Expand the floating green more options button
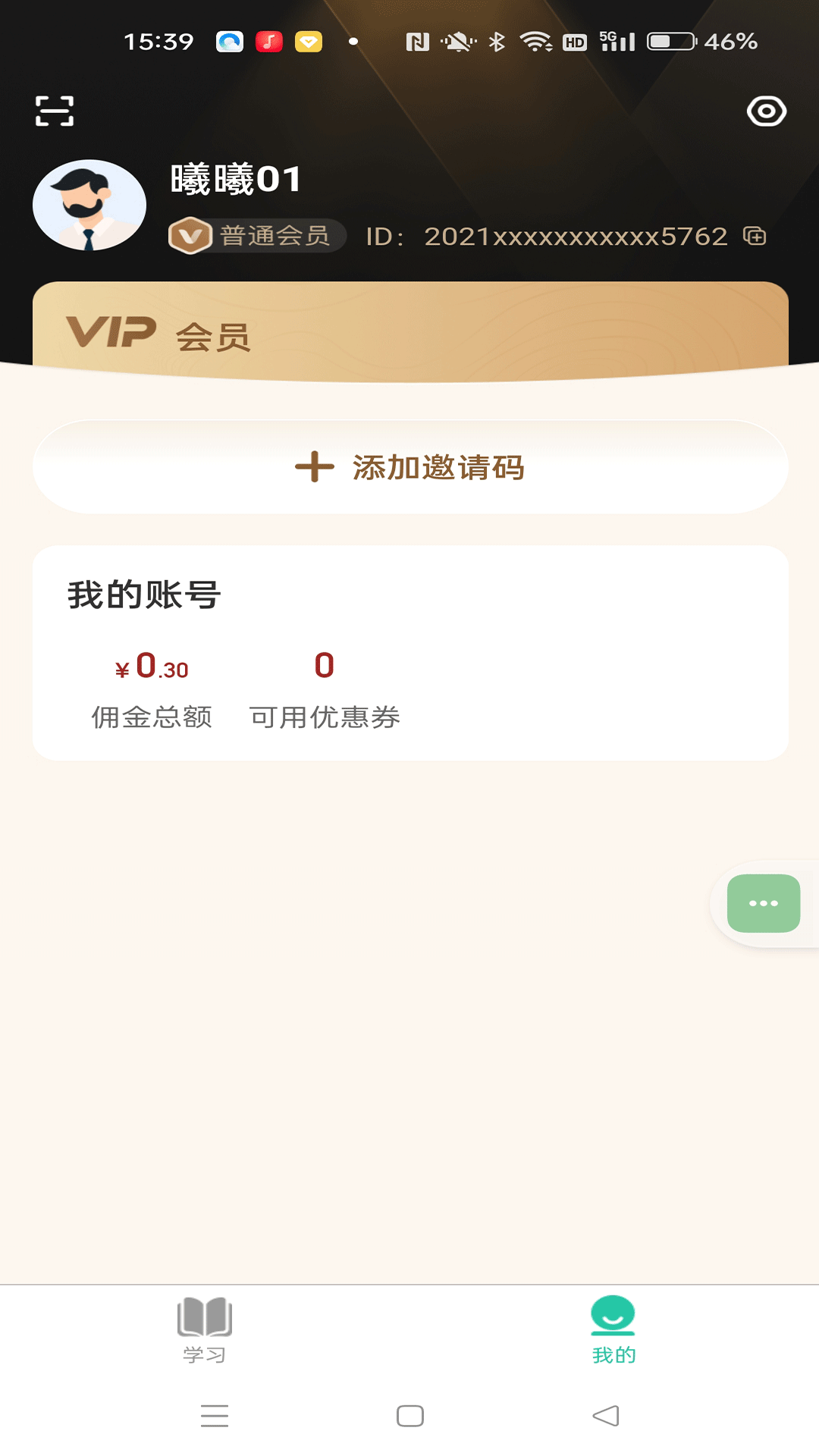819x1456 pixels. [x=763, y=902]
